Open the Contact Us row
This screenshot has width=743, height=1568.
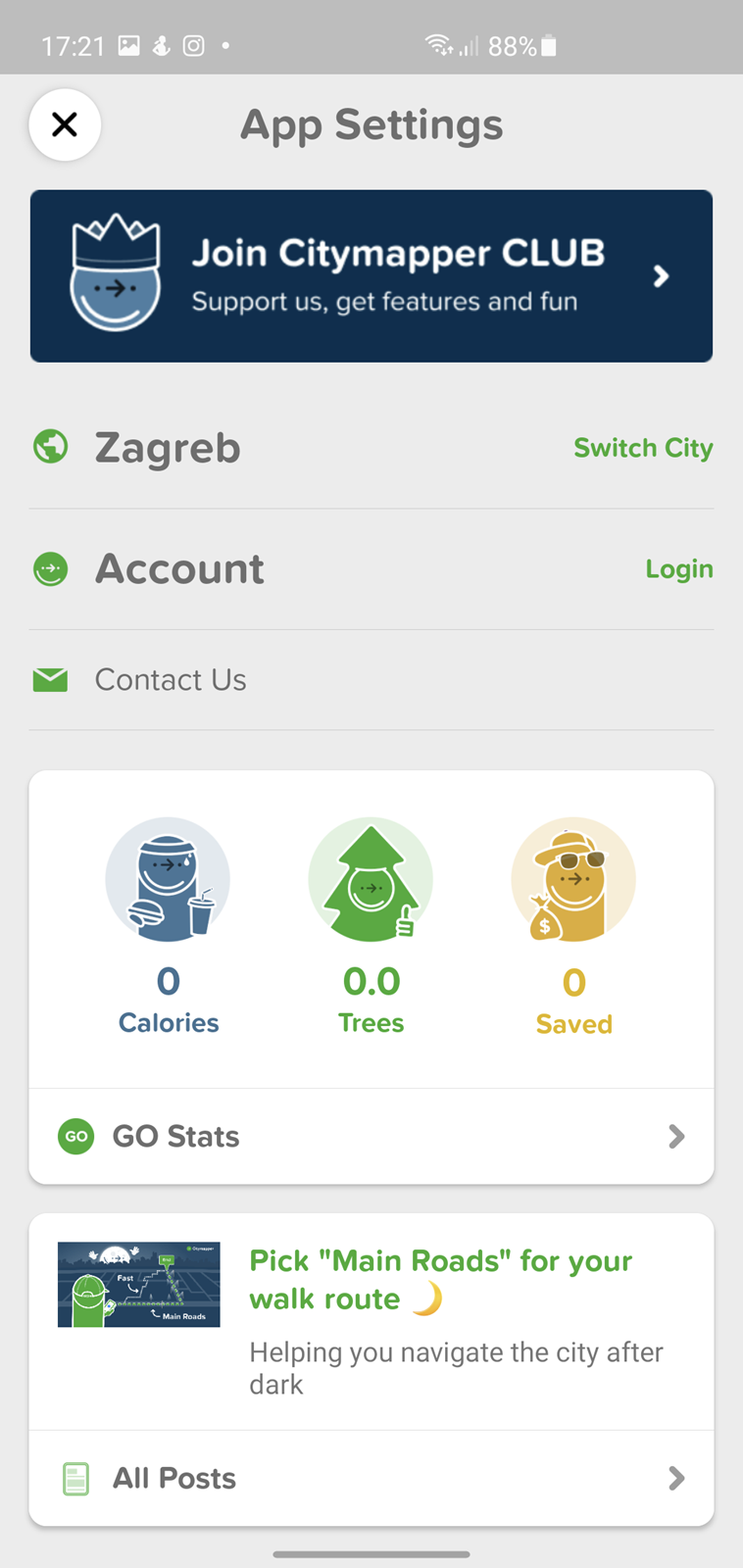[x=371, y=680]
